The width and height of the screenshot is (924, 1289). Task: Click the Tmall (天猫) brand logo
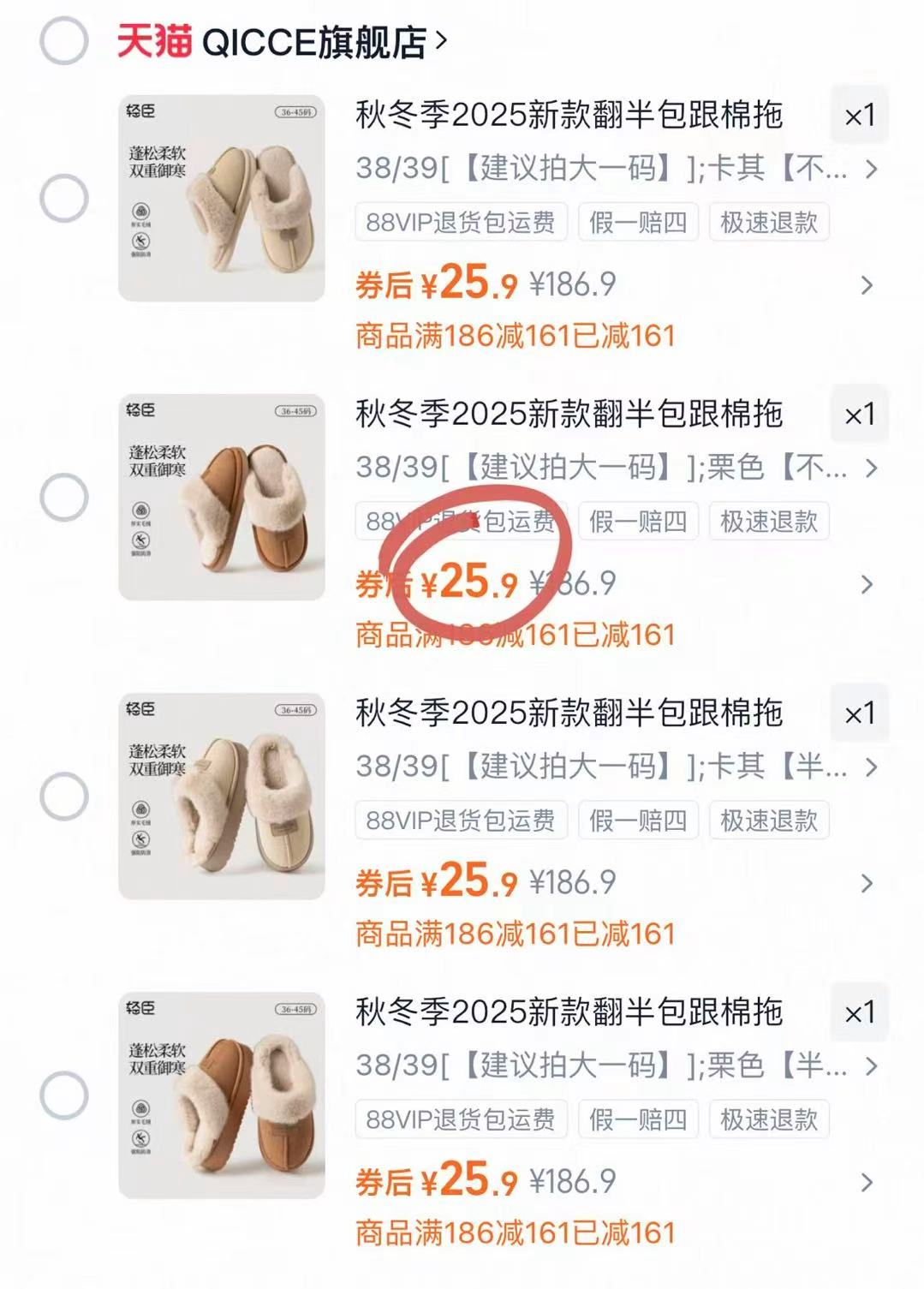(154, 39)
